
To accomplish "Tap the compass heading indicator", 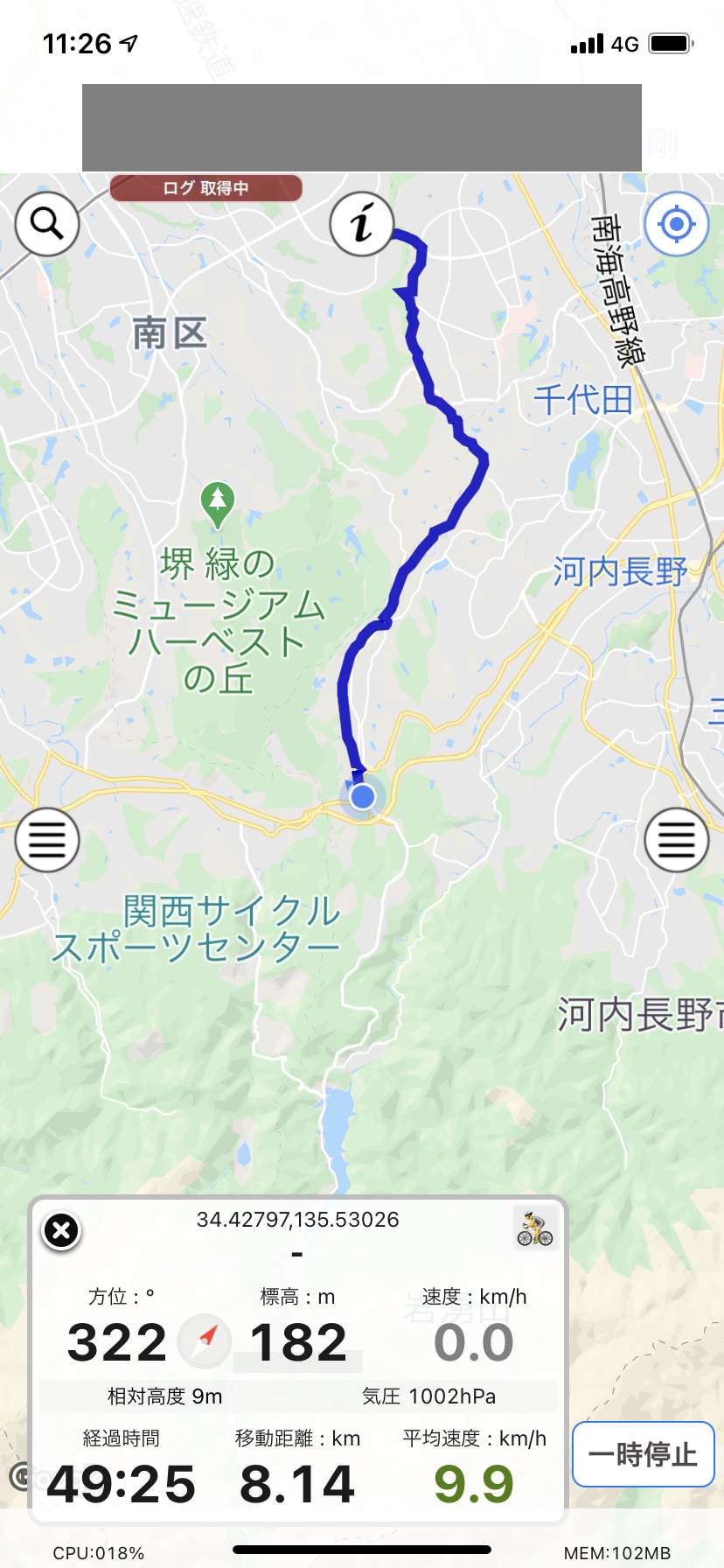I will 205,1340.
